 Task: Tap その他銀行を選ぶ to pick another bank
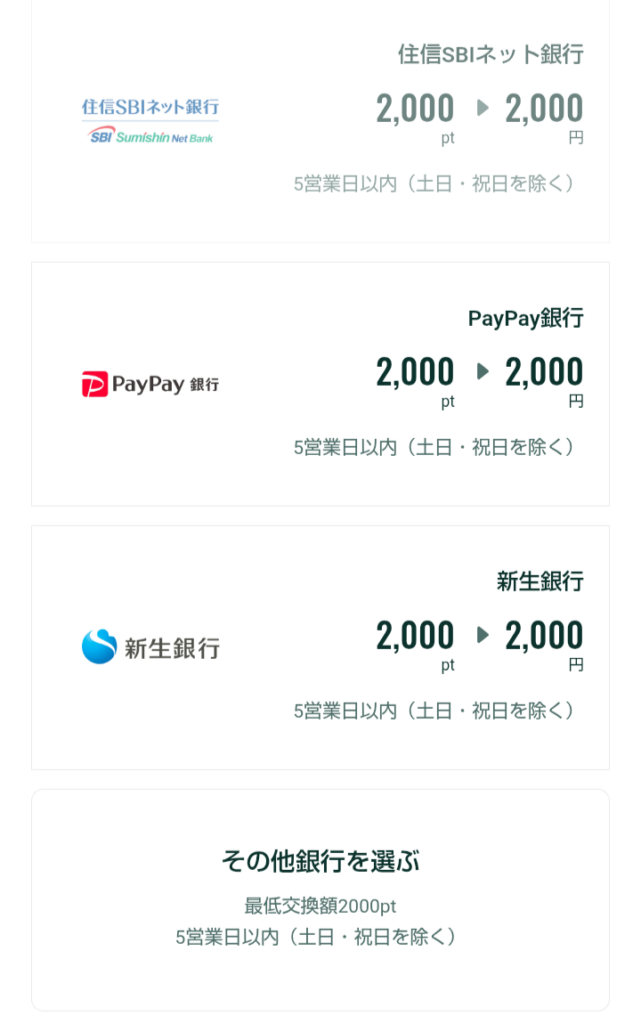(320, 898)
